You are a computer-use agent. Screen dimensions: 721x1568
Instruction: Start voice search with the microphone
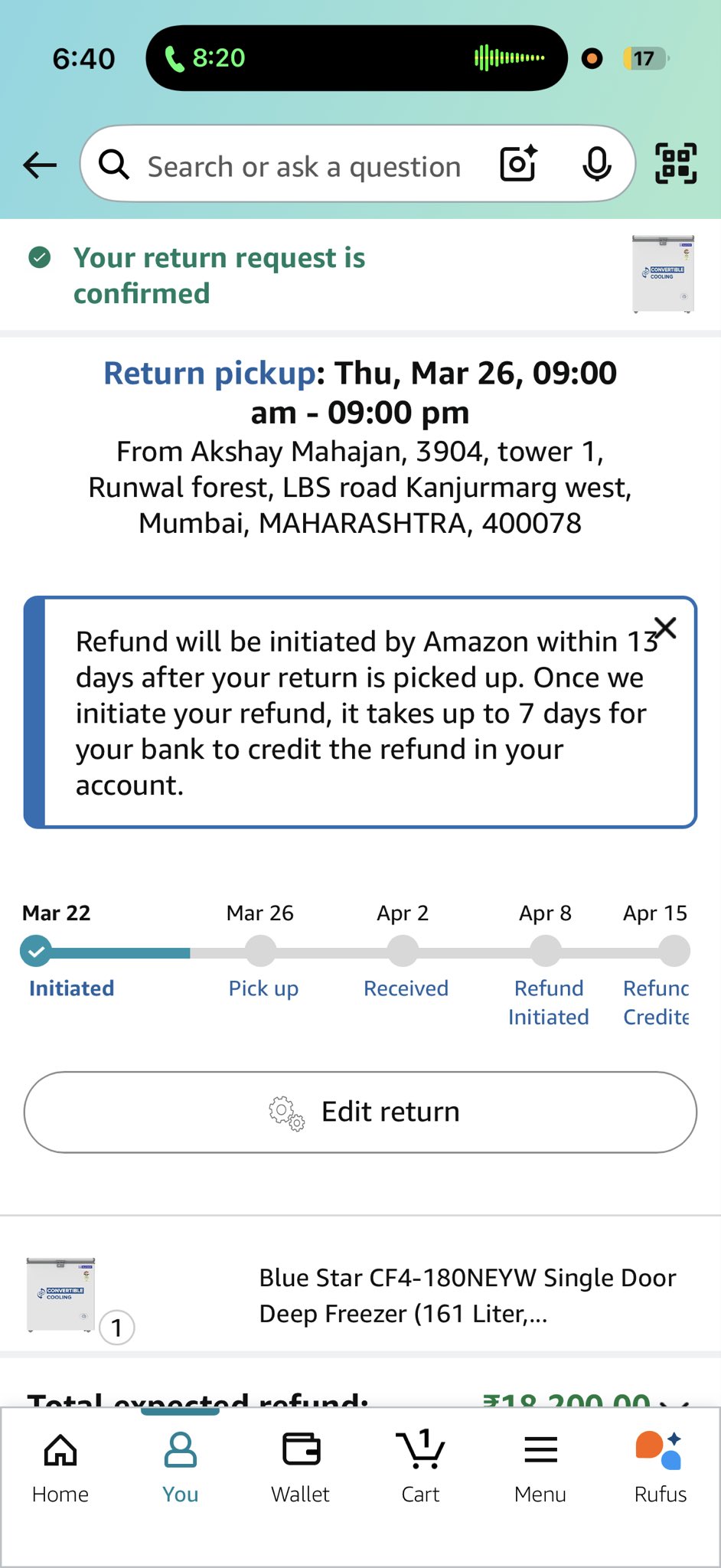[x=596, y=164]
